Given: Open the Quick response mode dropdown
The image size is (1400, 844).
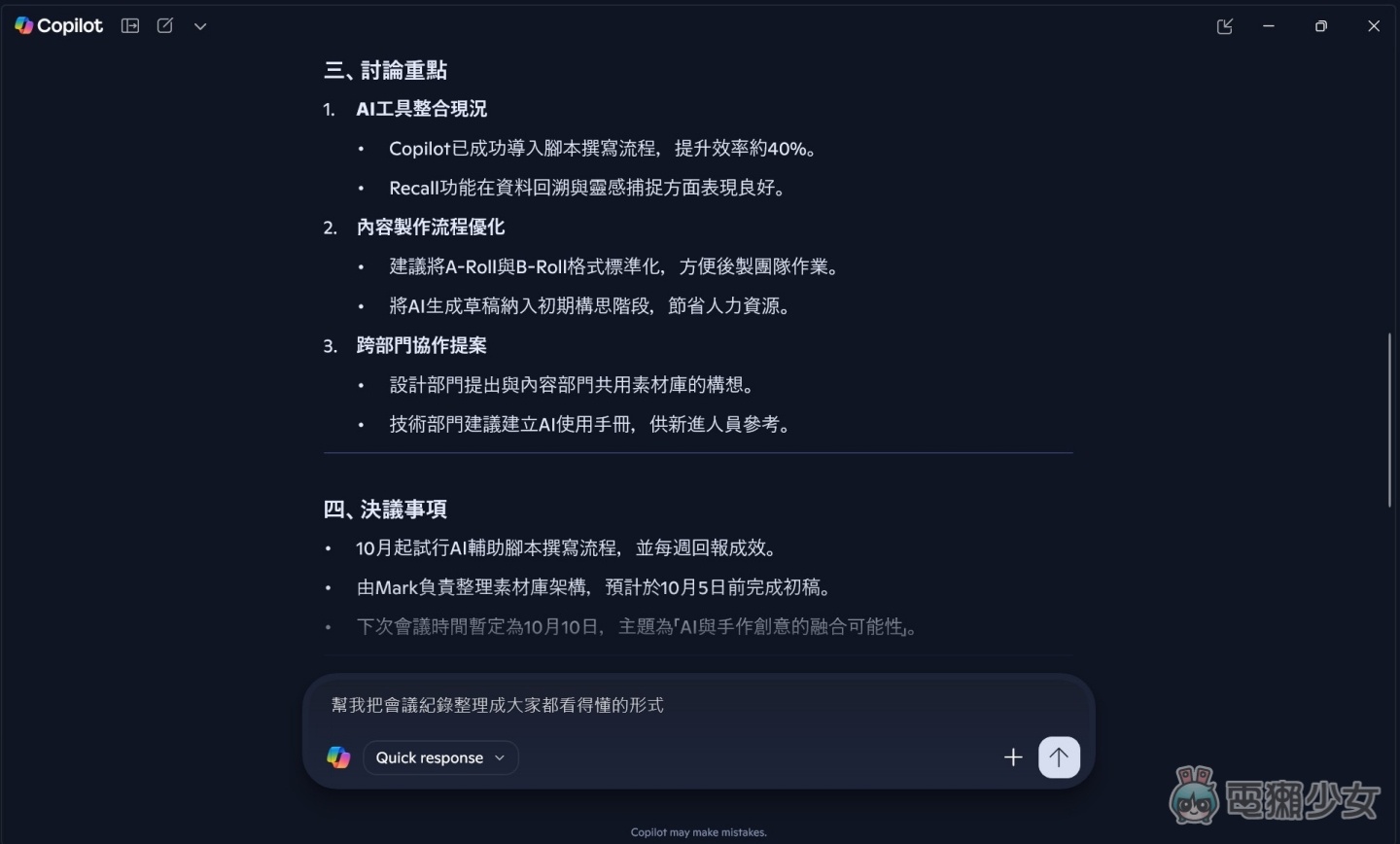Looking at the screenshot, I should click(x=440, y=757).
